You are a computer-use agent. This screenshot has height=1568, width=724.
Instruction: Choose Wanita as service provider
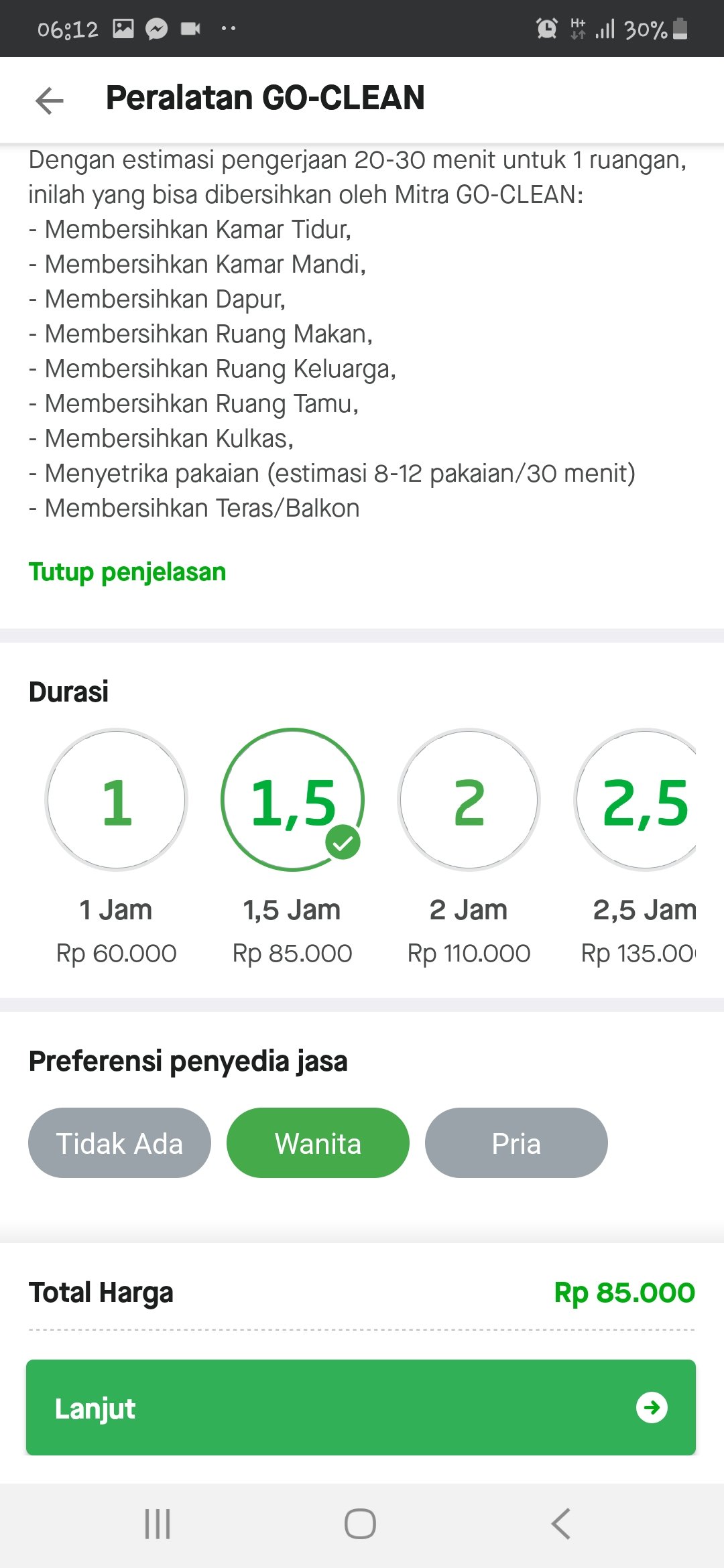pos(318,1143)
